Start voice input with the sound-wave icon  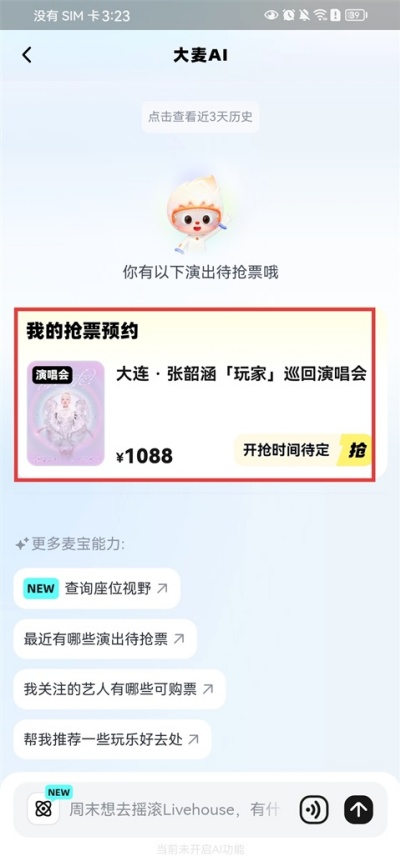314,809
